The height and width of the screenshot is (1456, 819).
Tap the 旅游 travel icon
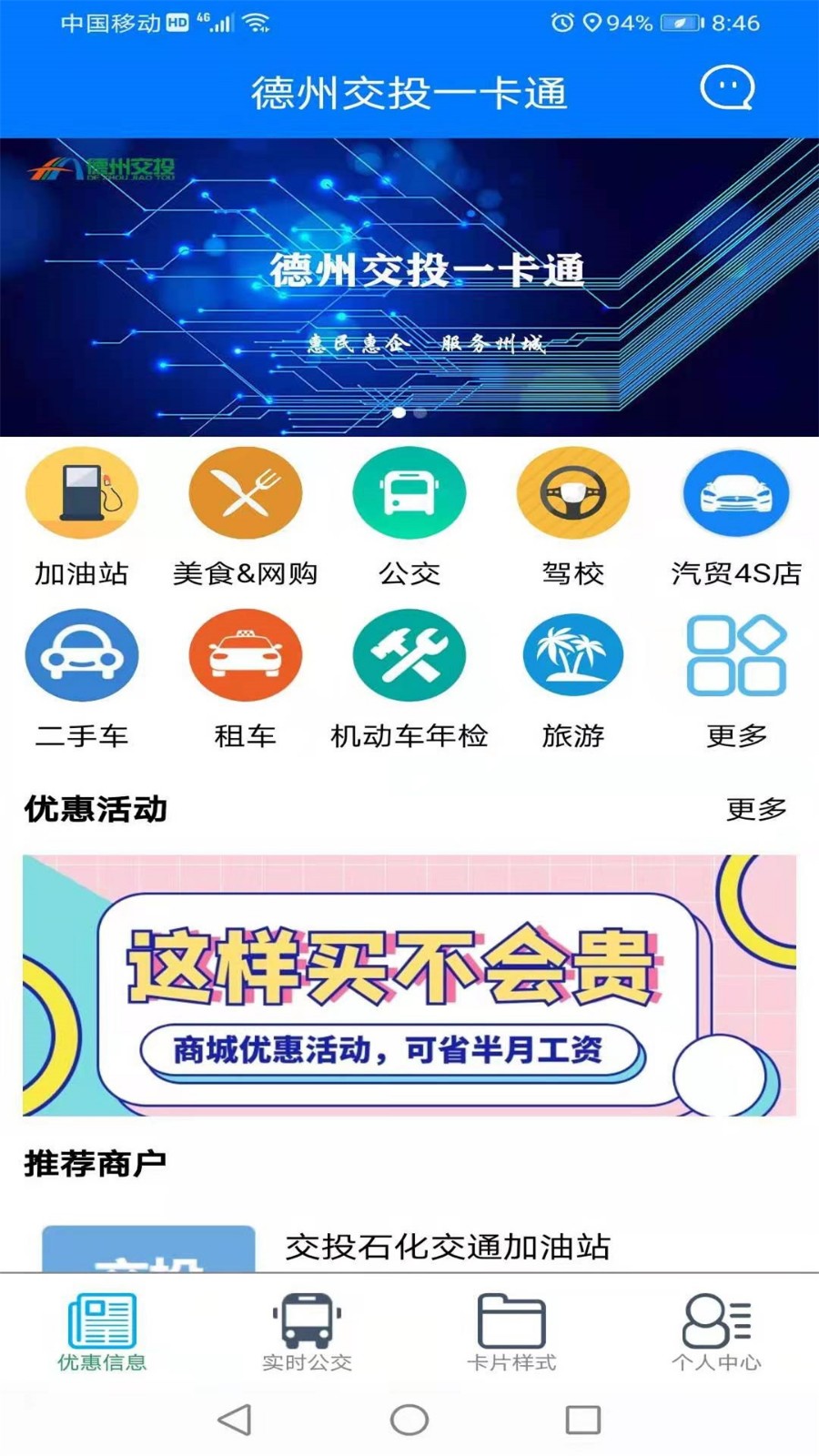[571, 653]
